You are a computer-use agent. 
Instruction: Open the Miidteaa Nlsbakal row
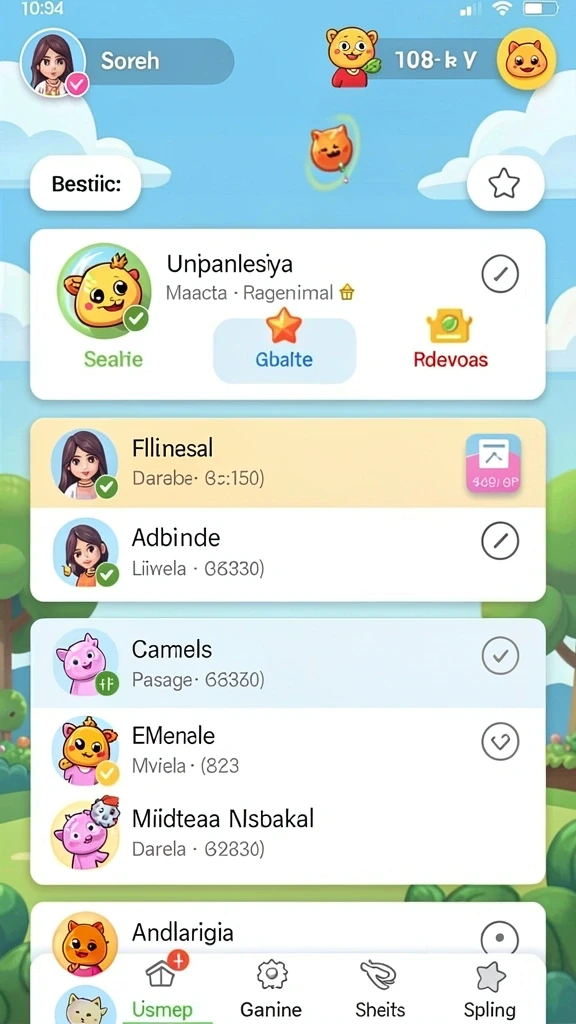(288, 834)
